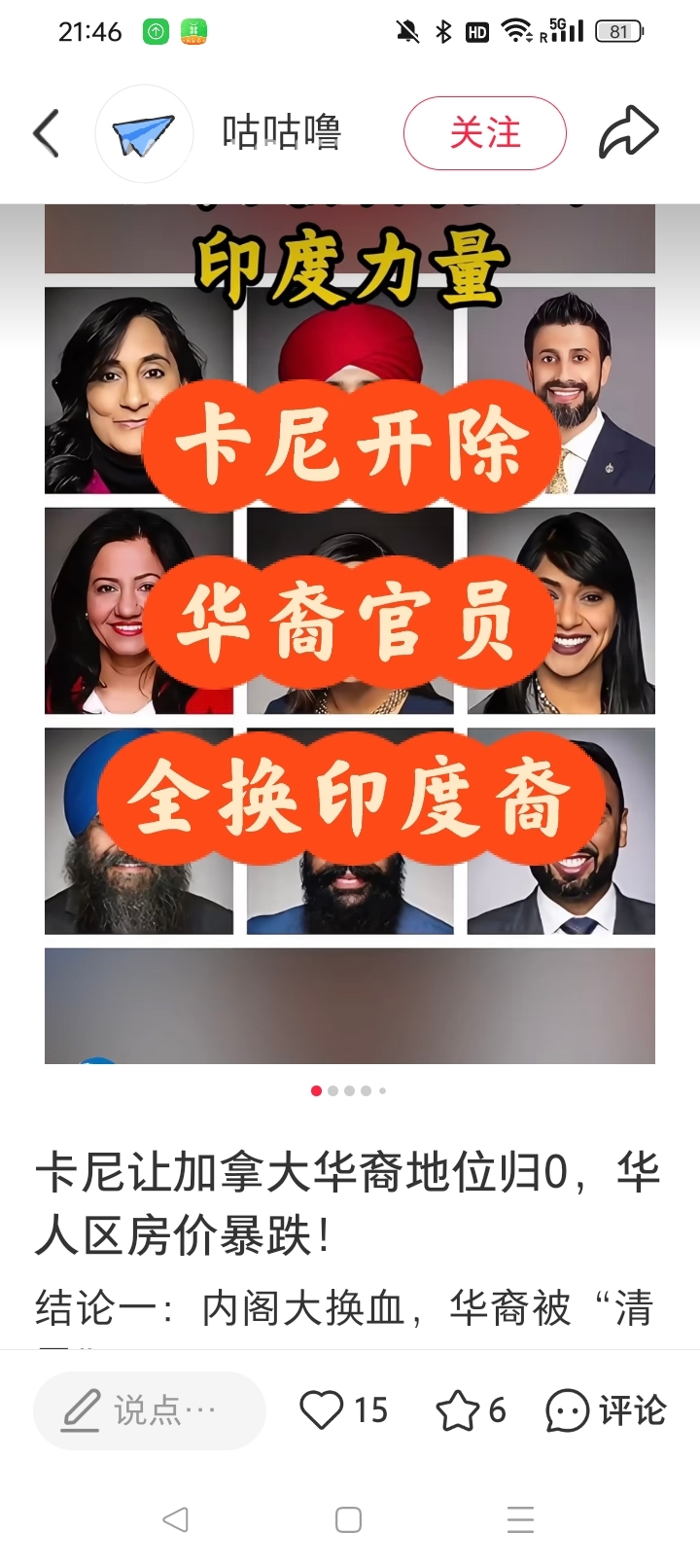Open the 评论 comments section
The image size is (700, 1568).
(606, 1409)
